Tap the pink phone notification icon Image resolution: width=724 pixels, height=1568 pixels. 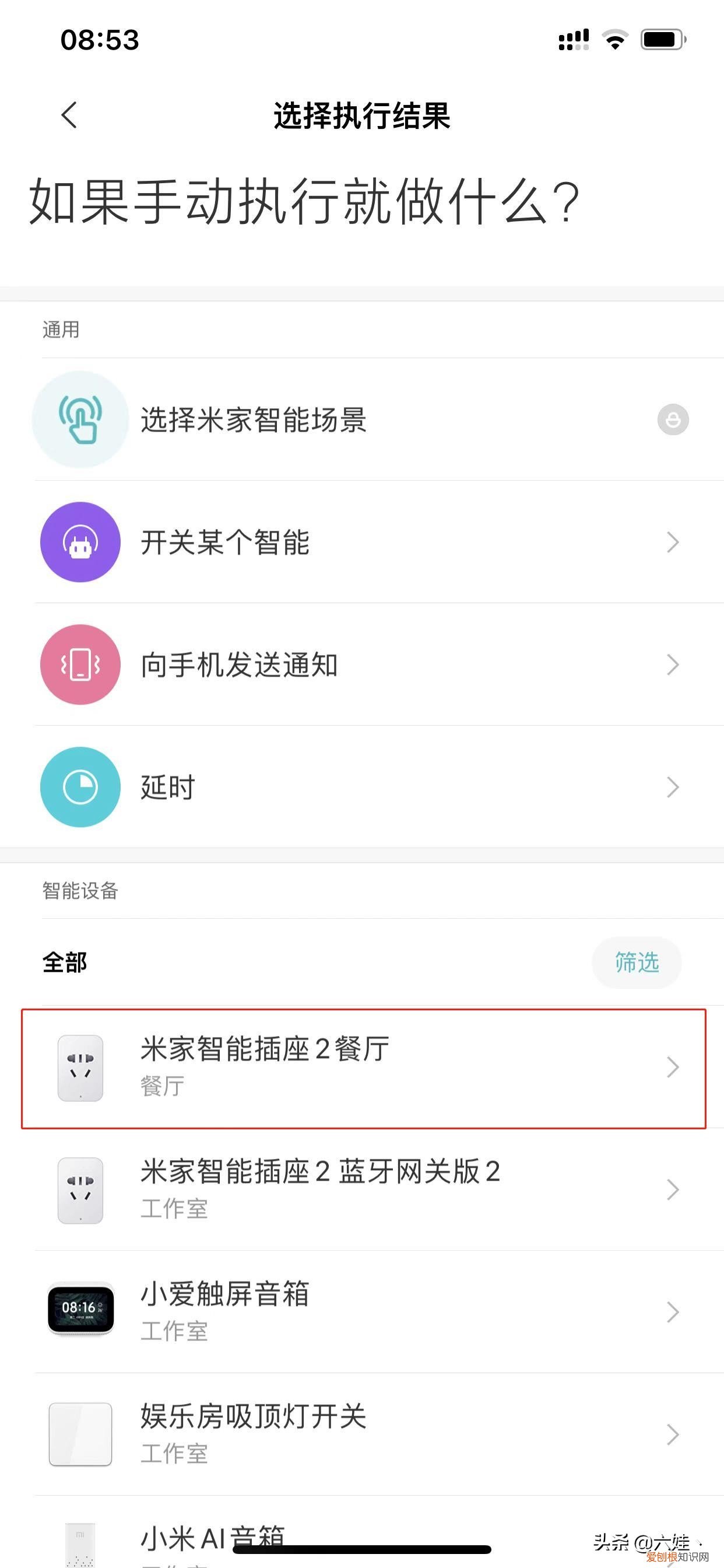tap(80, 664)
